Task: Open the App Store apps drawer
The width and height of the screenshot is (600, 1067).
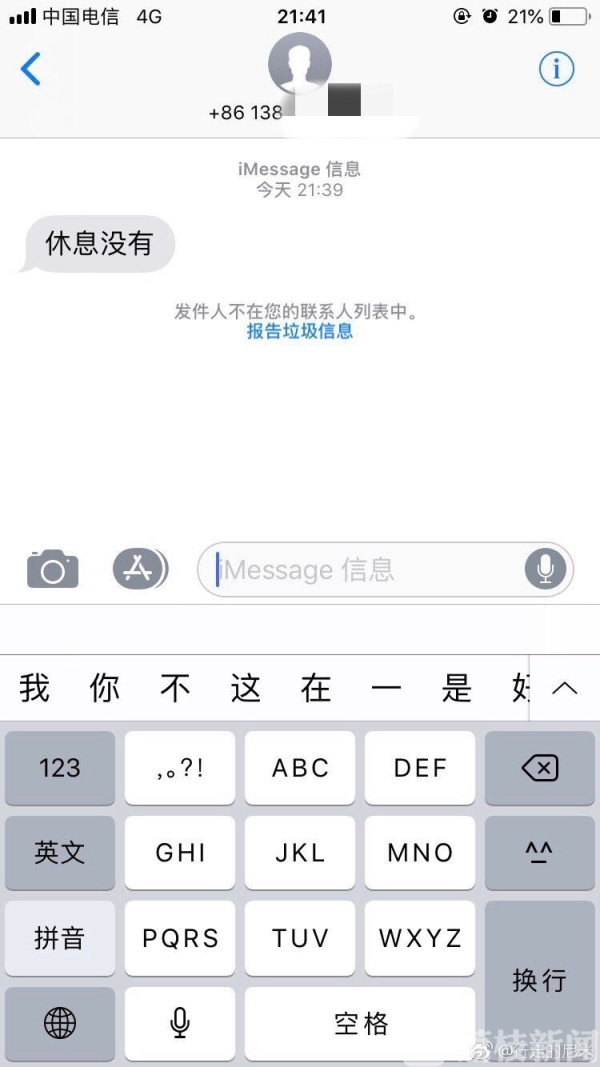Action: tap(138, 569)
